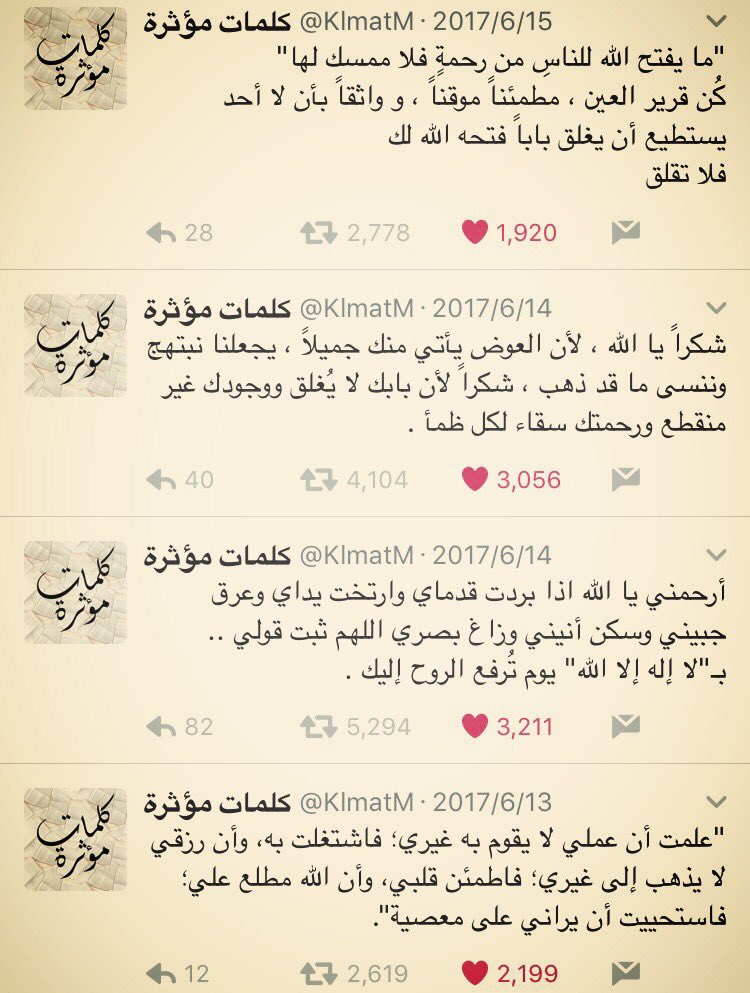Like the tweet with 3,056 likes
The width and height of the screenshot is (750, 993).
point(475,480)
